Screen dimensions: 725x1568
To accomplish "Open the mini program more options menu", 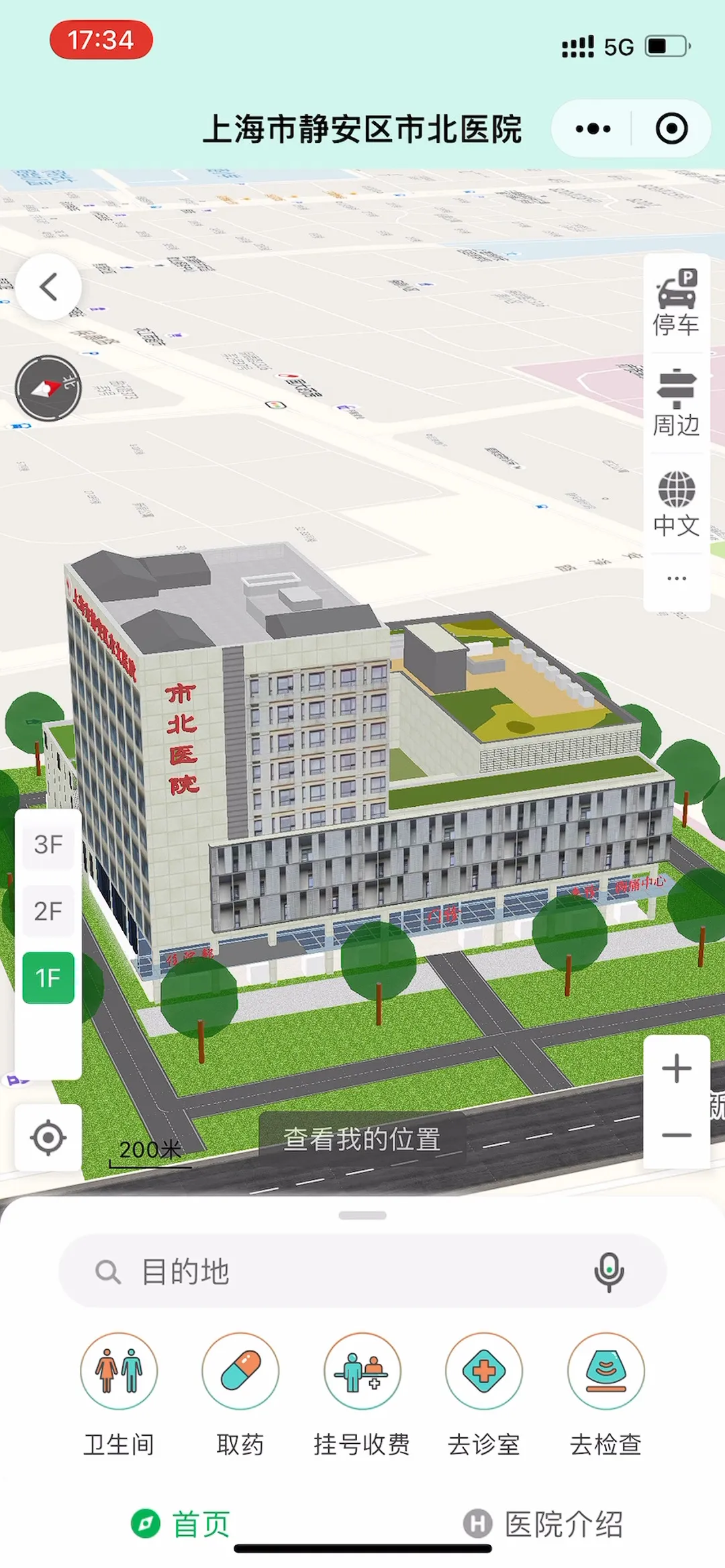I will coord(593,129).
